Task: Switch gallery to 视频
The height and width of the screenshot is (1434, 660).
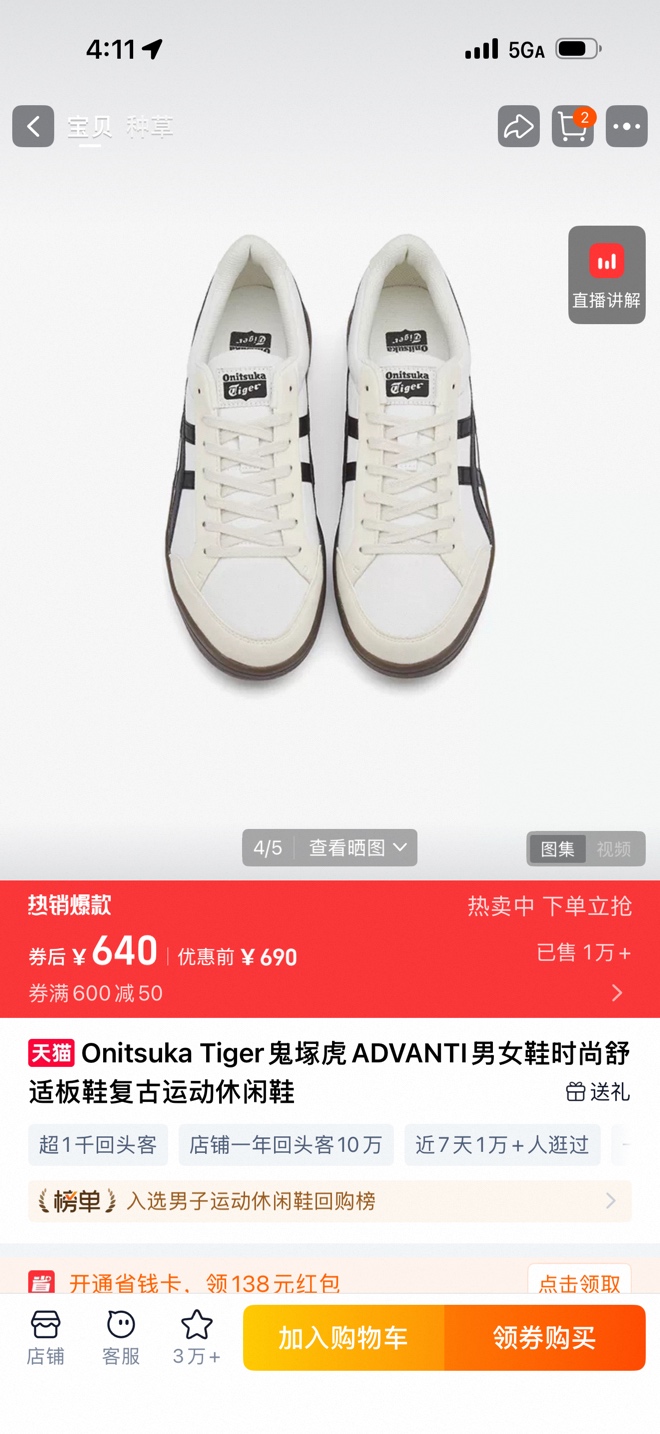Action: pos(614,849)
